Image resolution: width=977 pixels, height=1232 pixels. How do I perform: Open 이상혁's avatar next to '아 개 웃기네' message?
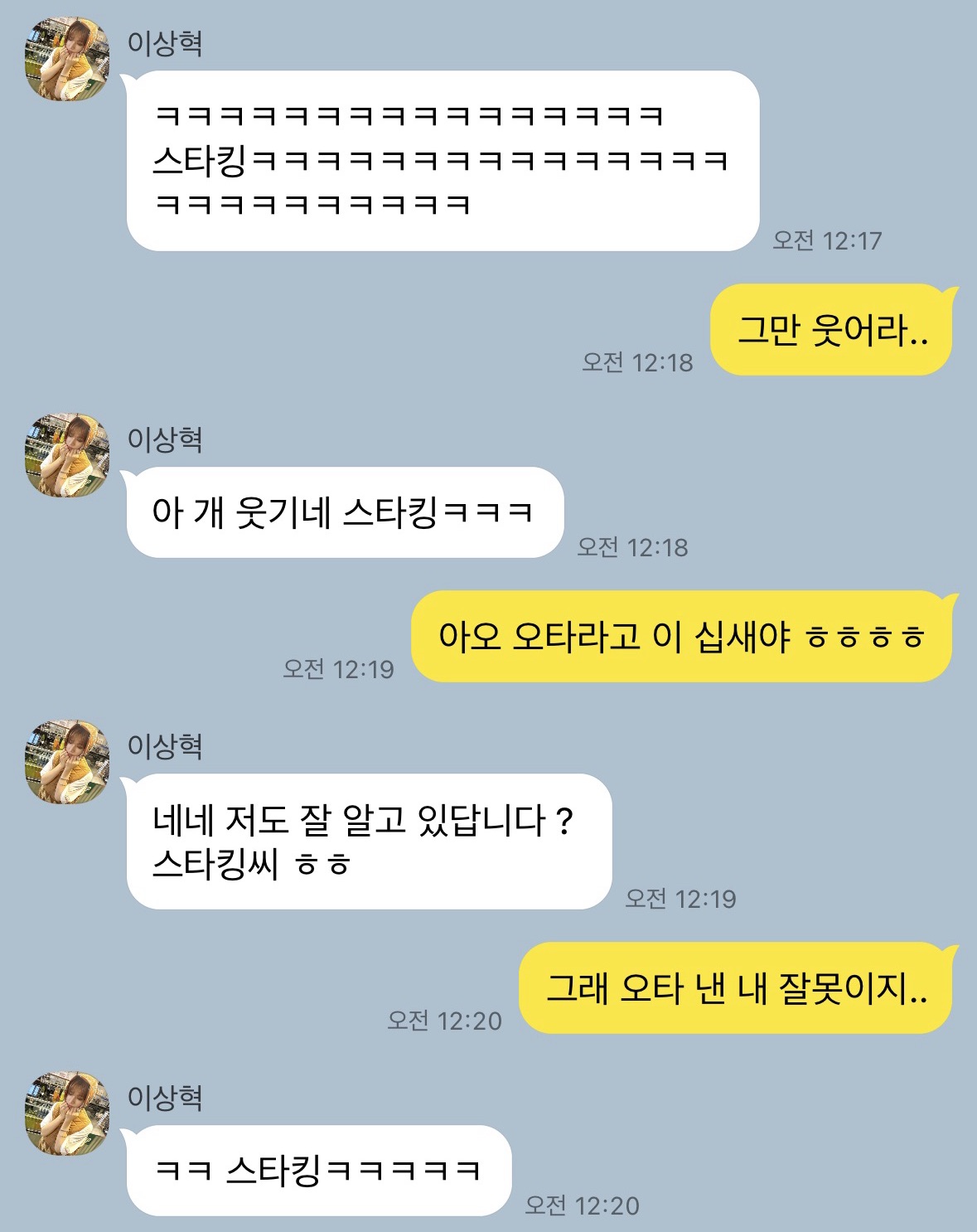[x=67, y=455]
